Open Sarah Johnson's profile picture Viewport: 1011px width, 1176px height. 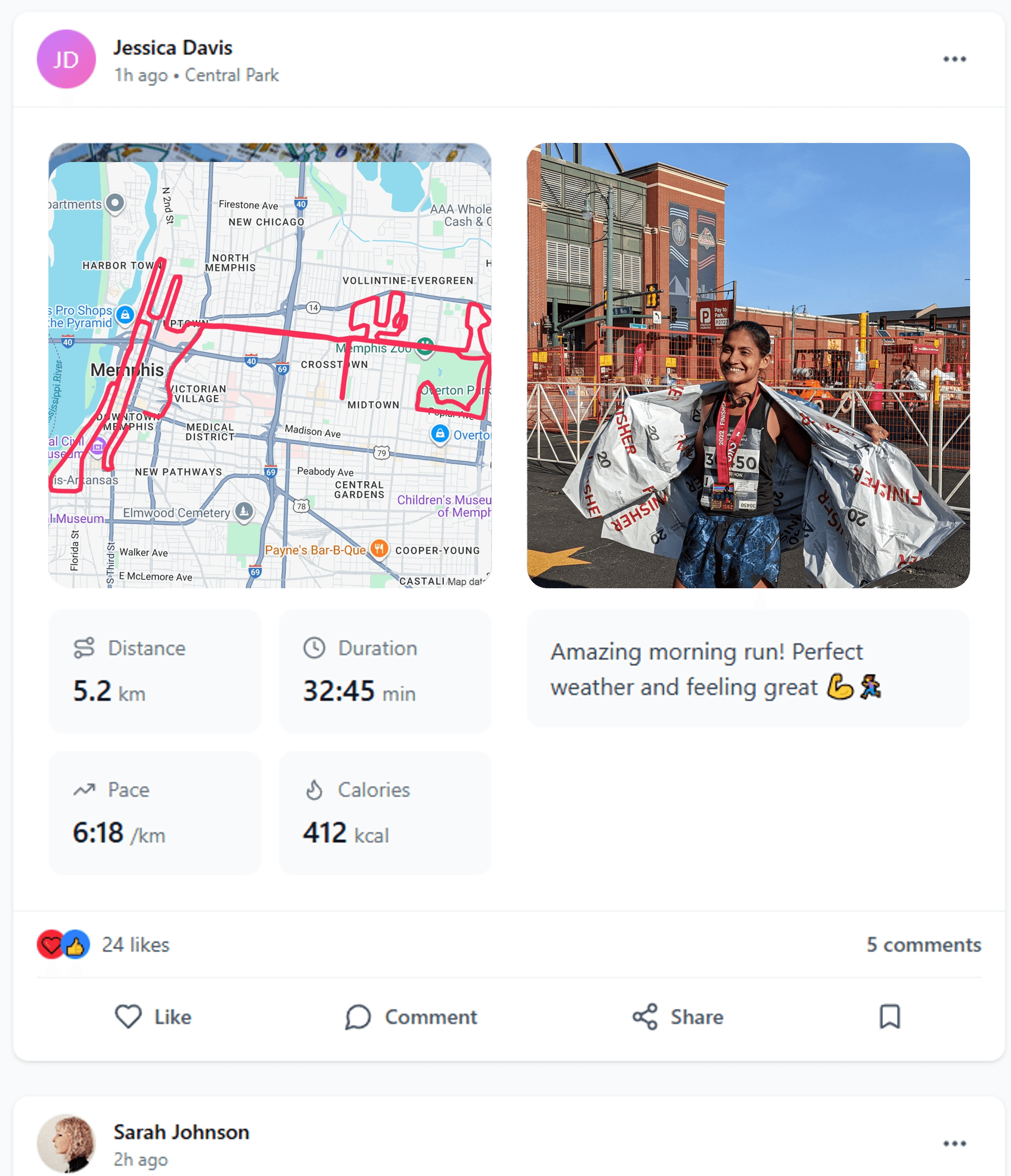tap(67, 1143)
